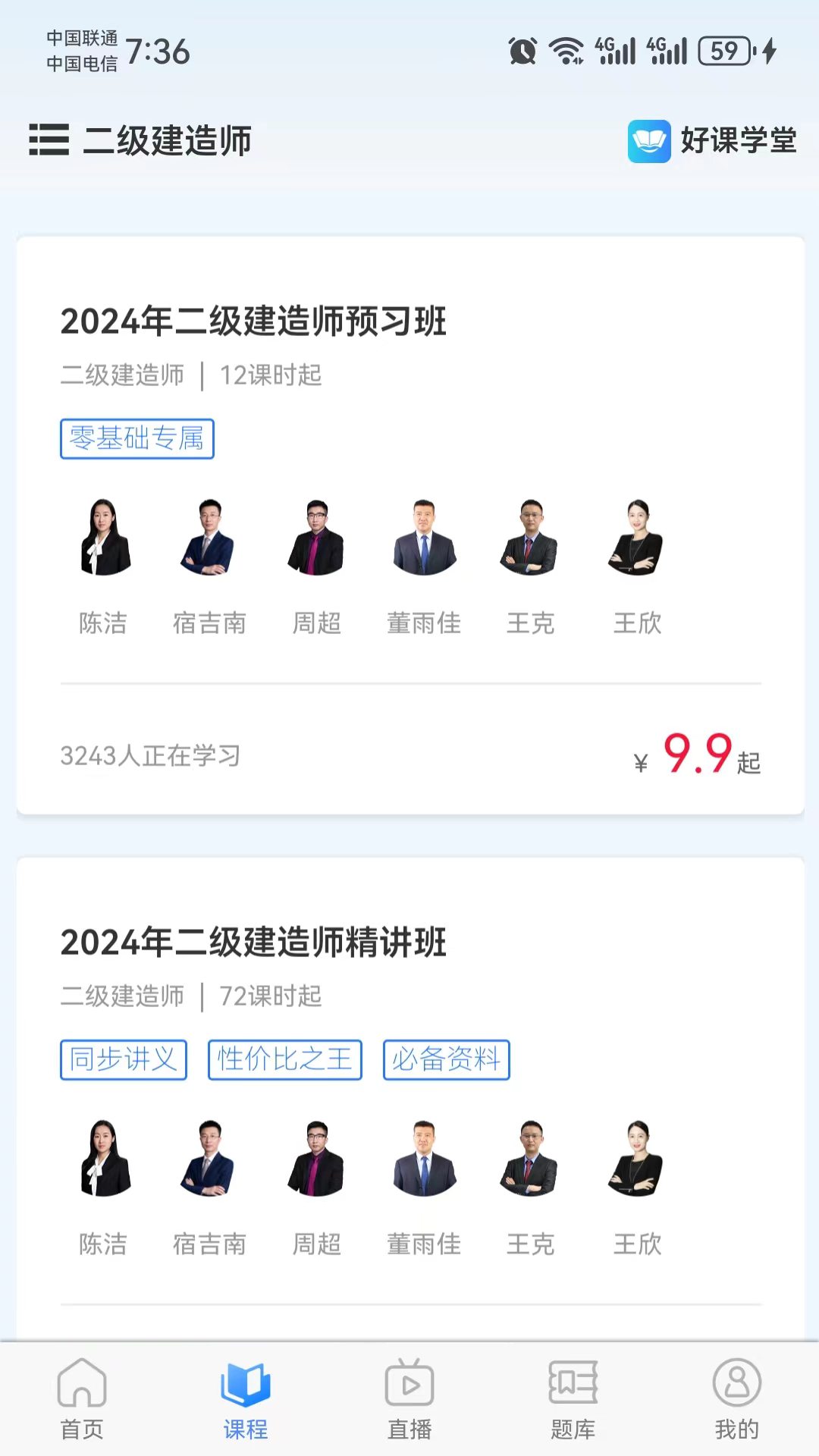Image resolution: width=819 pixels, height=1456 pixels.
Task: Switch to the 我的 profile tab
Action: pyautogui.click(x=736, y=1400)
